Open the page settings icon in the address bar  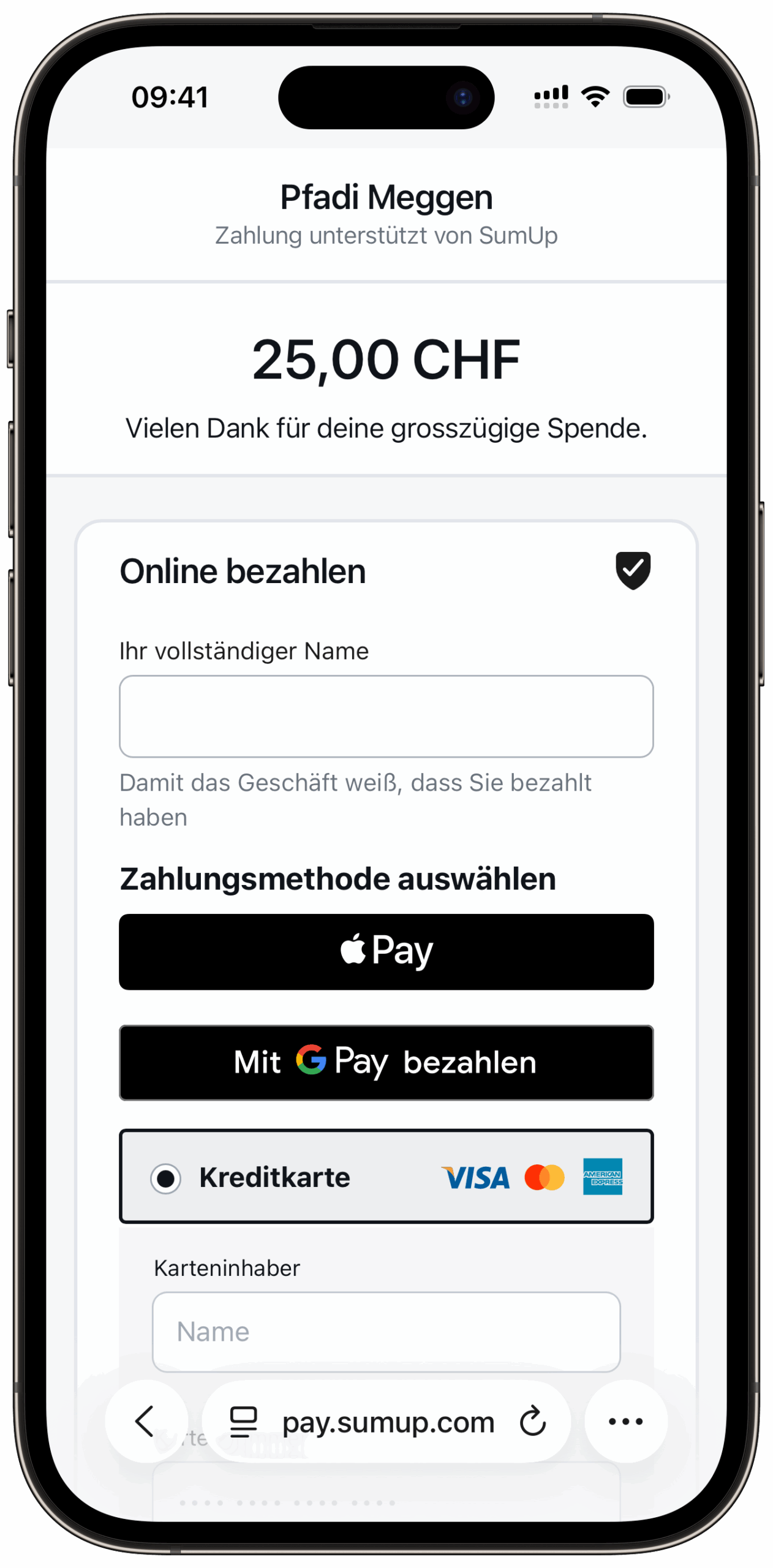pyautogui.click(x=243, y=1422)
